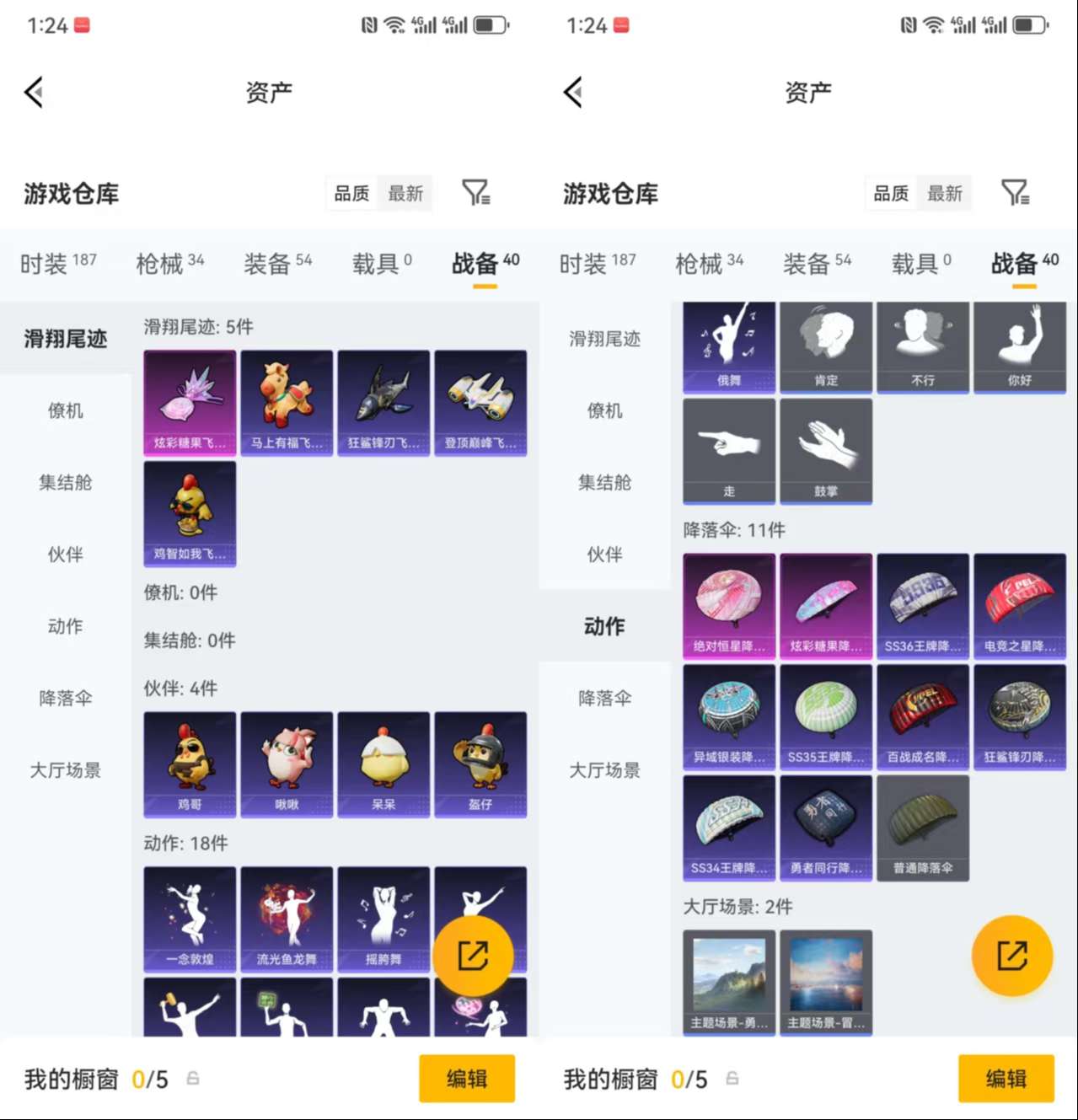Select the 鼓掌 clapping gesture icon
Image resolution: width=1078 pixels, height=1120 pixels.
coord(826,451)
